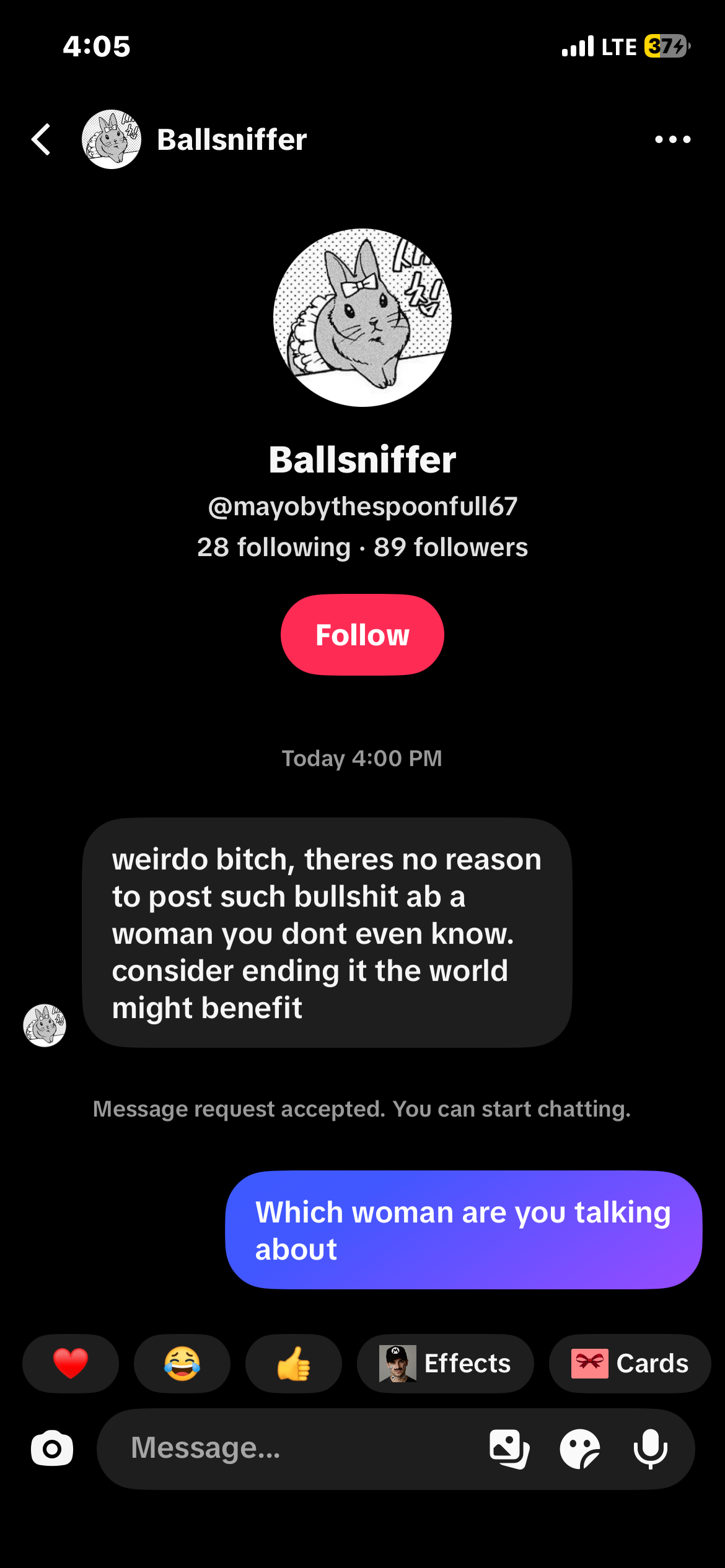Screen dimensions: 725x1568
Task: Focus the Message text field
Action: tap(291, 1448)
